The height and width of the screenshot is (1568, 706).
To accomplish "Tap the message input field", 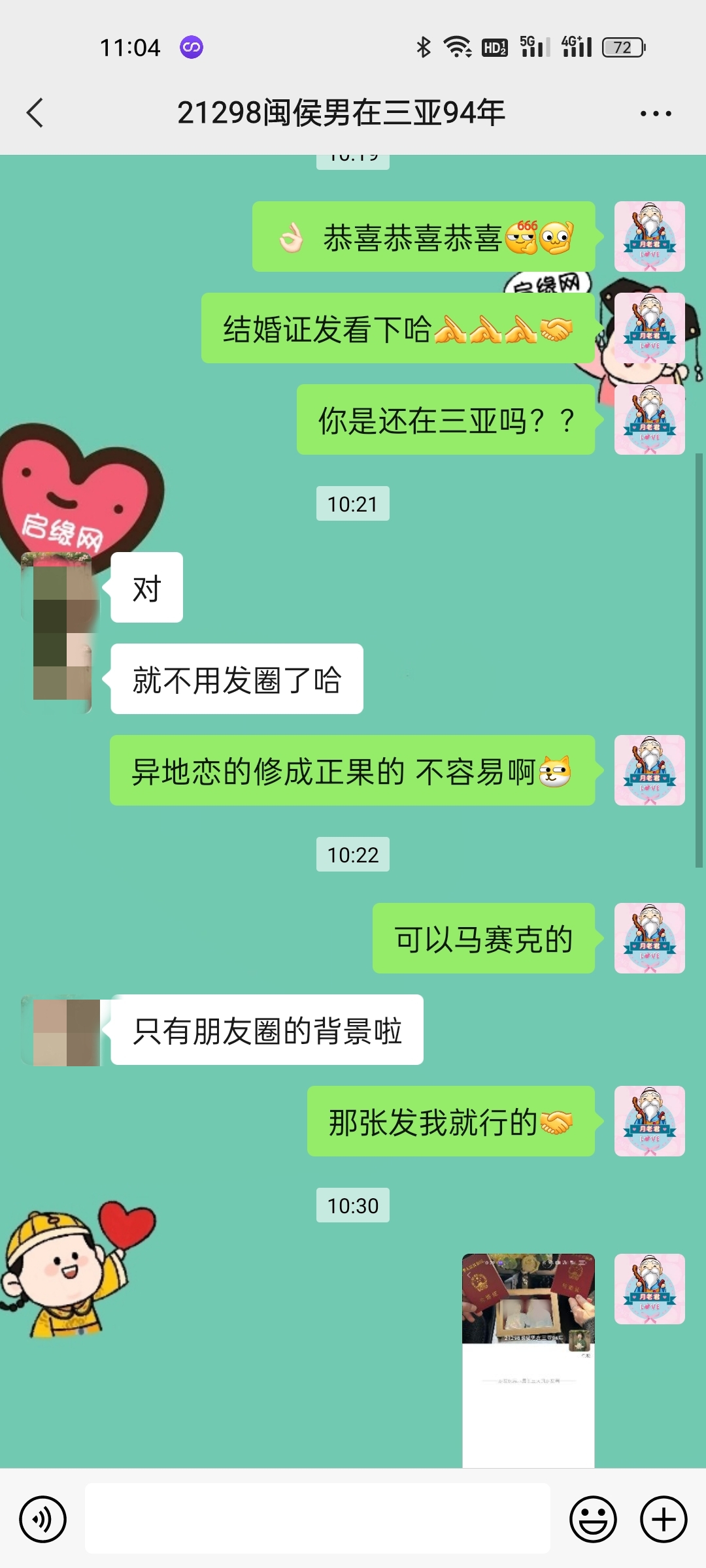I will 317,1518.
